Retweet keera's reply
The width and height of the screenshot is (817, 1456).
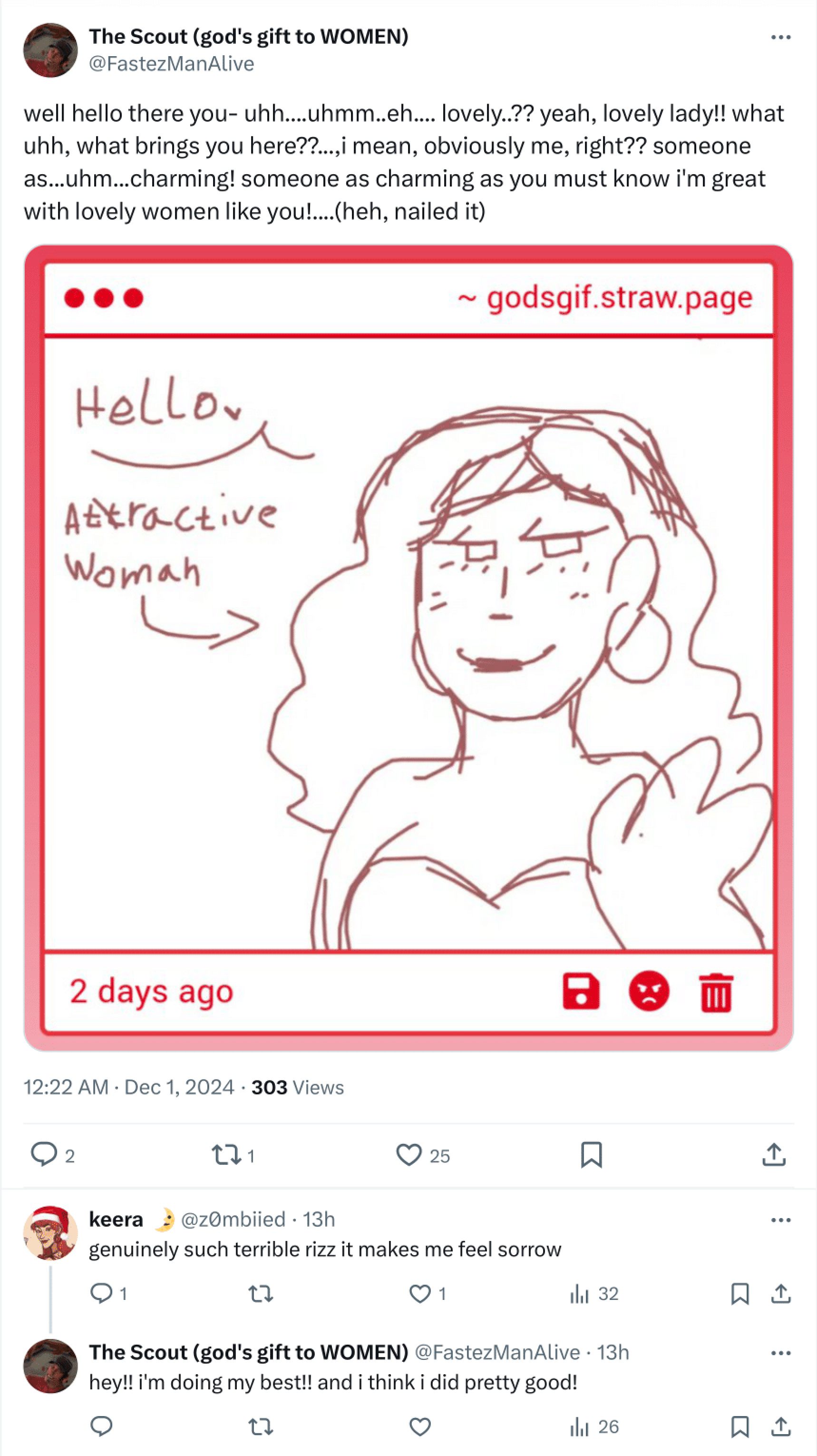(x=261, y=1293)
